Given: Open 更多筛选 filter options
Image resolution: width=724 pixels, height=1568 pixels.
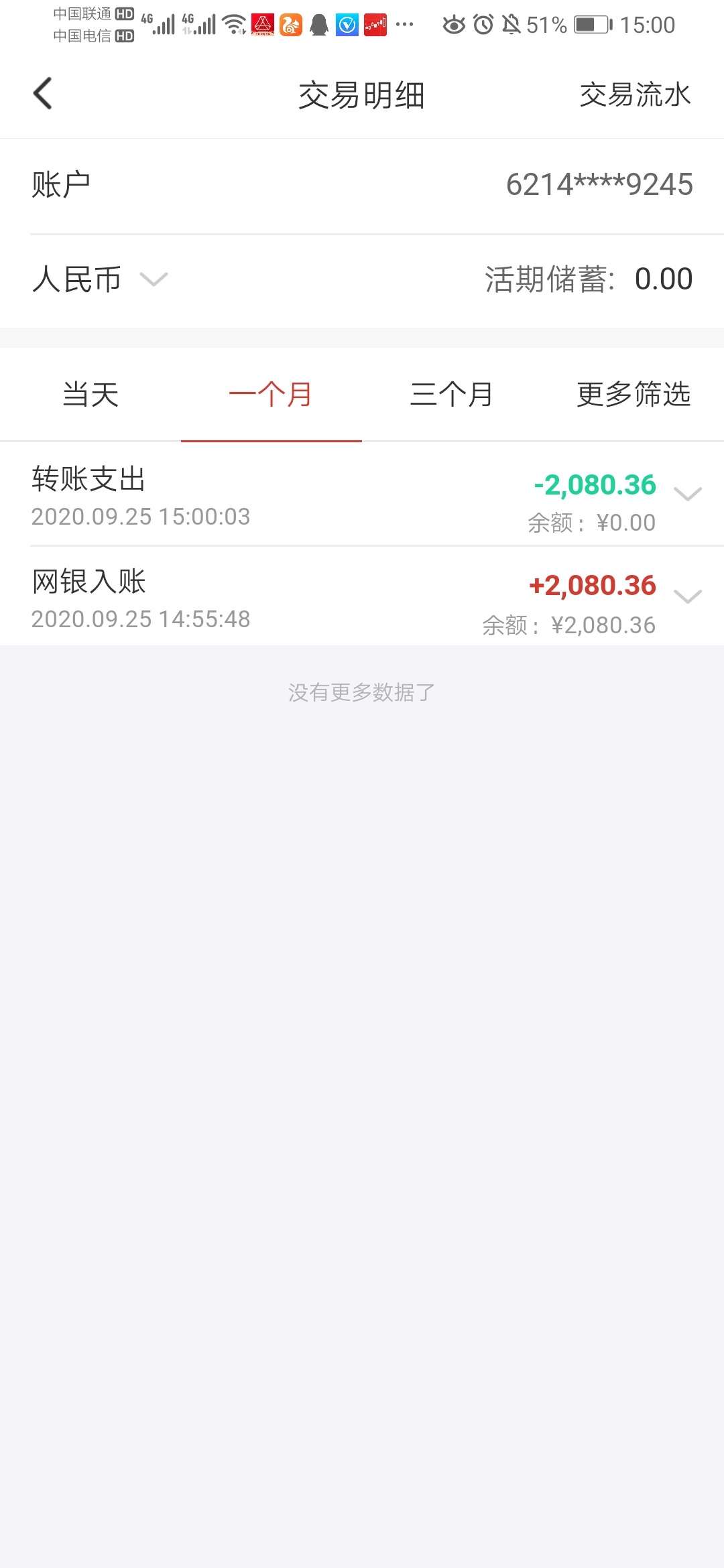Looking at the screenshot, I should [633, 394].
